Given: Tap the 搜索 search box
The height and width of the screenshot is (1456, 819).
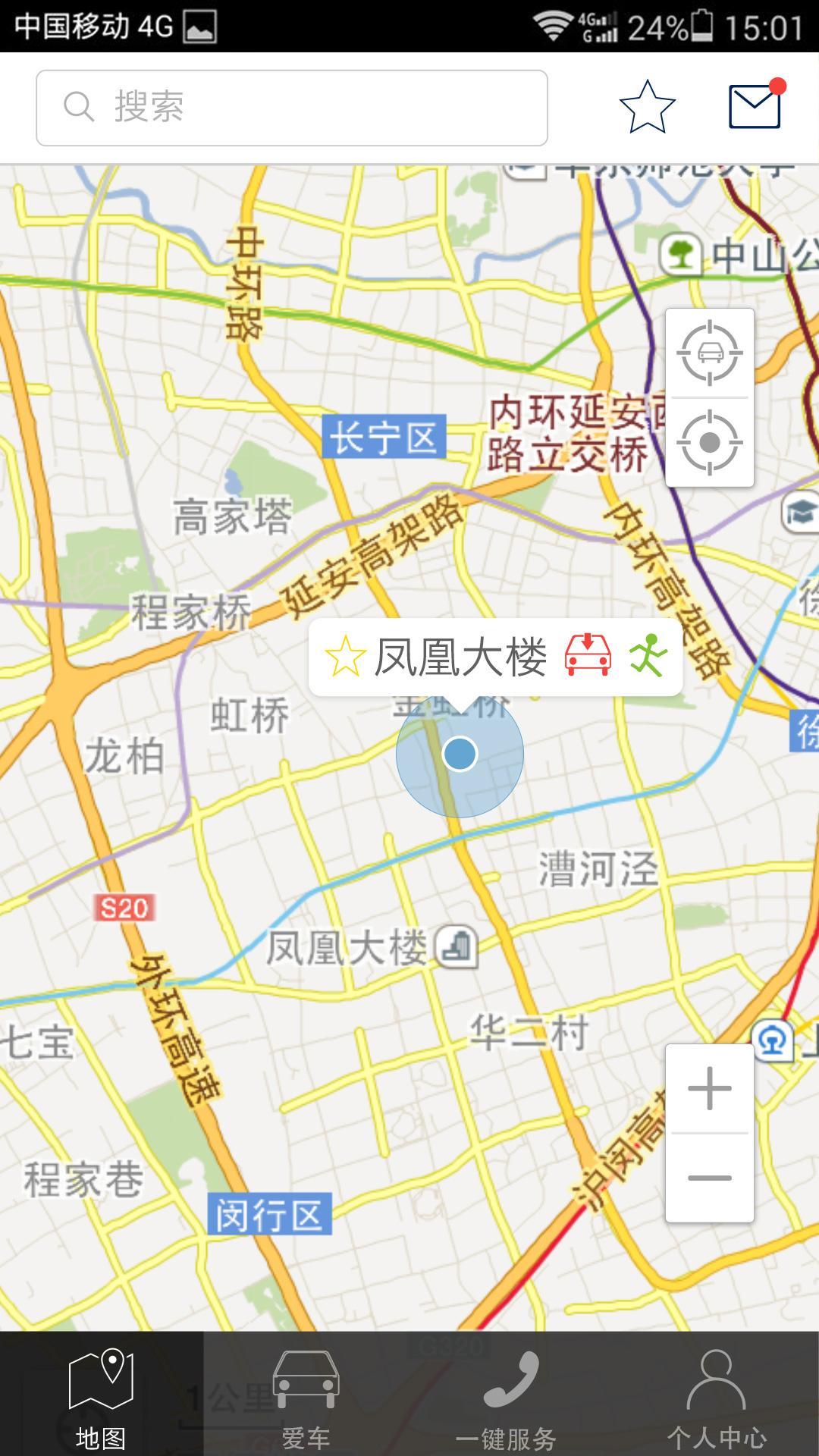Looking at the screenshot, I should (292, 108).
